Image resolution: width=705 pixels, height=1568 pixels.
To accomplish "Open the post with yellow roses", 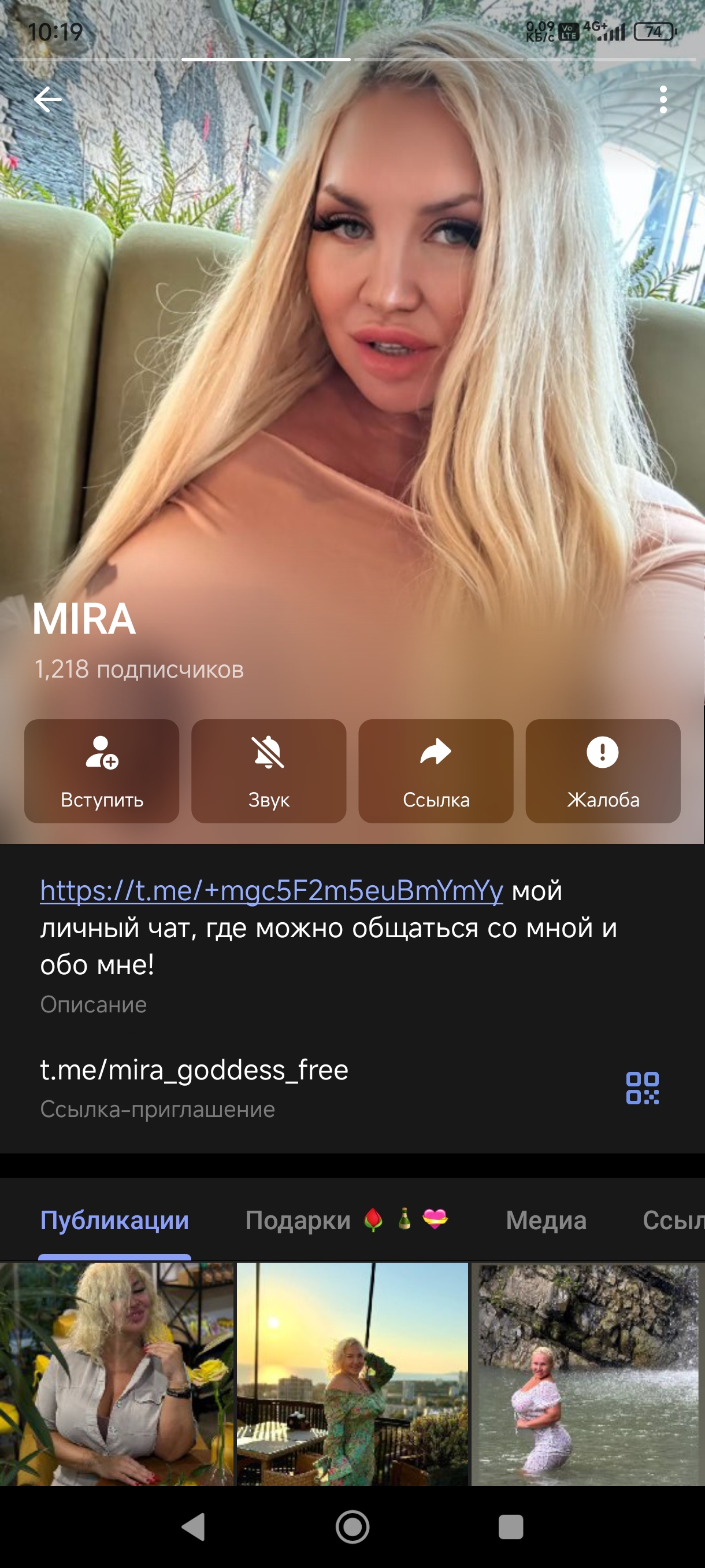I will point(116,1373).
